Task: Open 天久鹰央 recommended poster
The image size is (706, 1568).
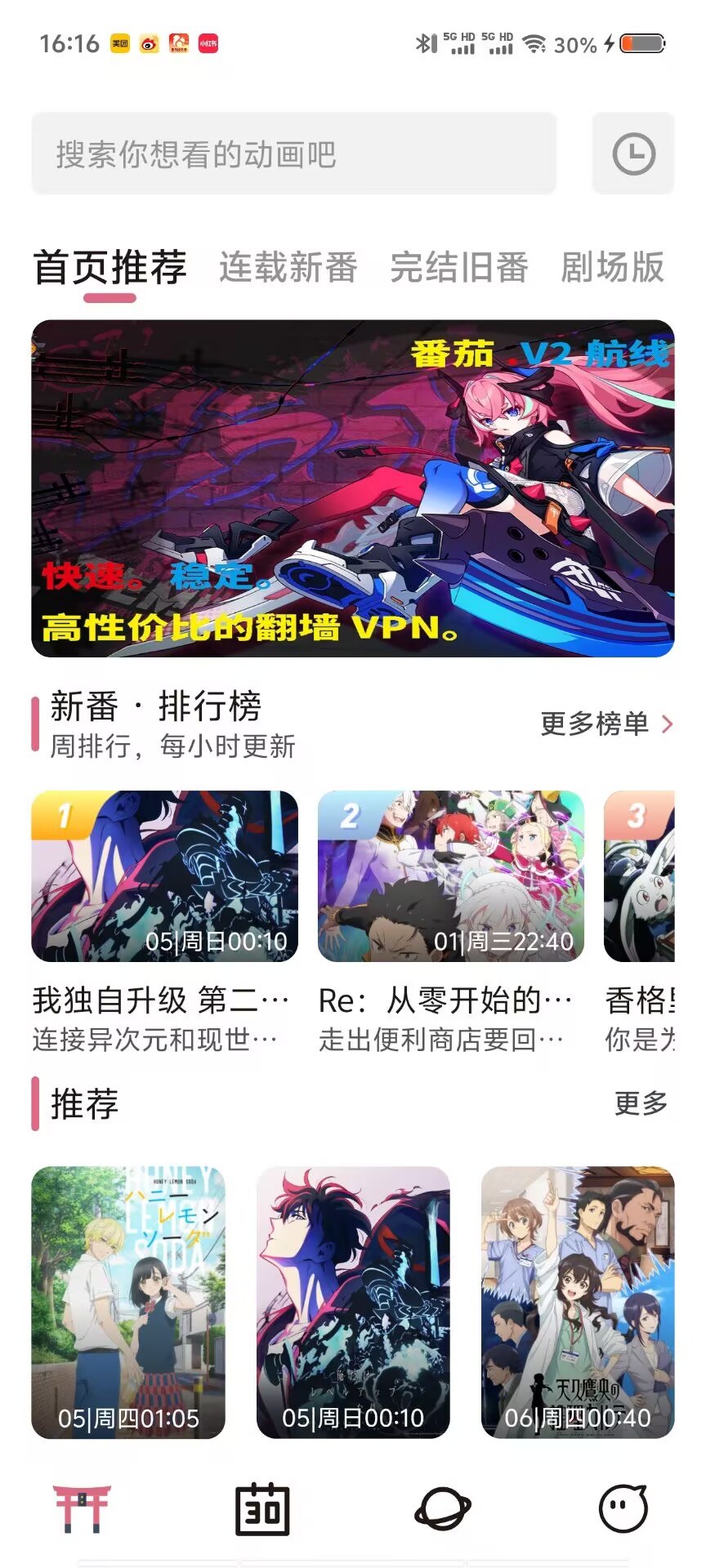Action: click(x=578, y=1302)
